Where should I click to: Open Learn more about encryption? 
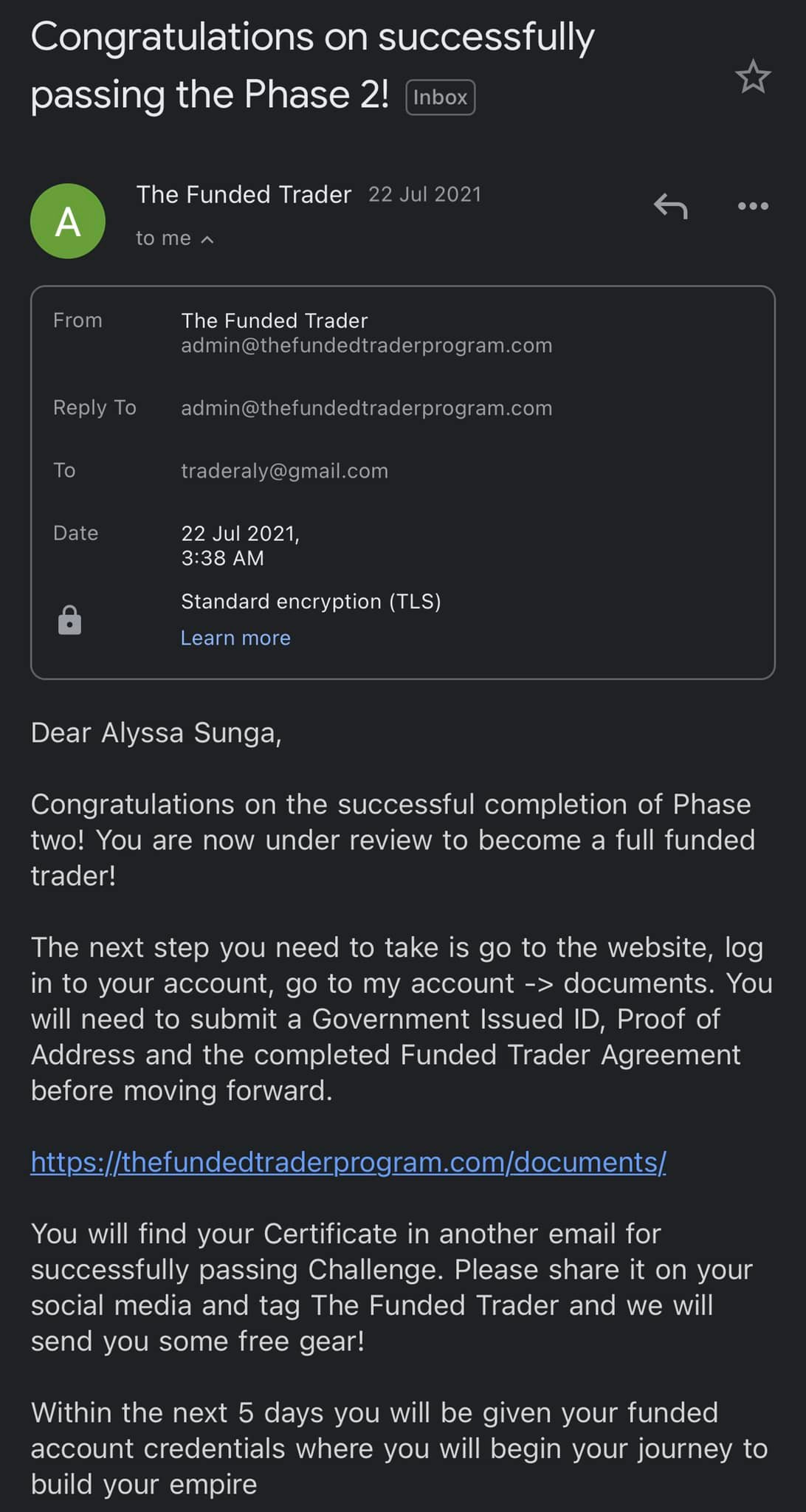[235, 638]
